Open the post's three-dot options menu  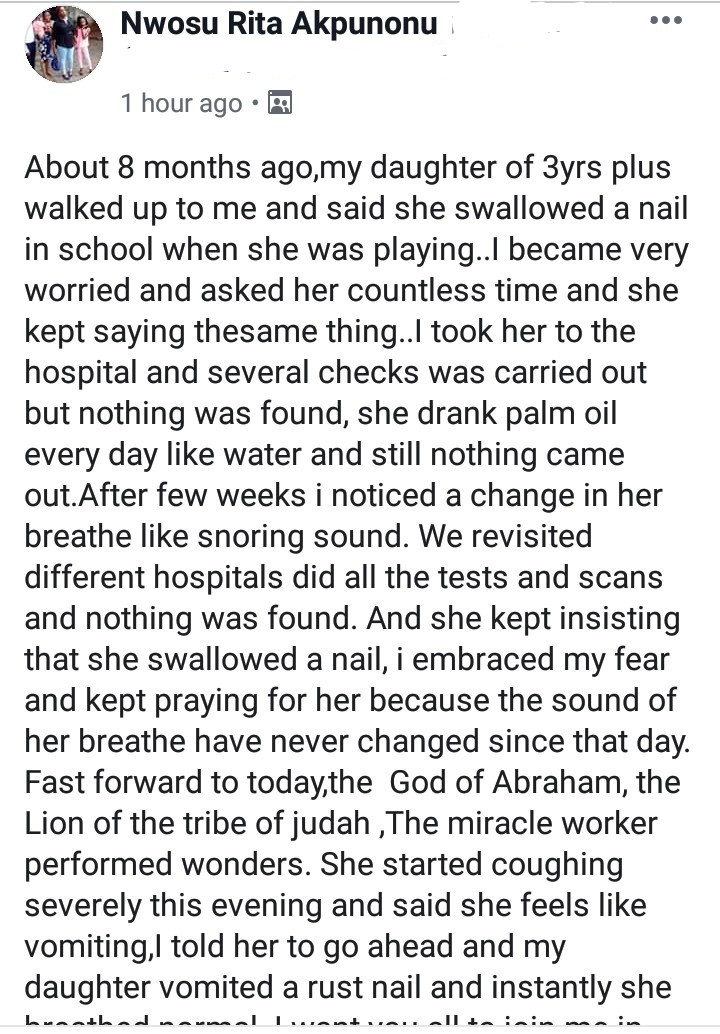pos(666,20)
